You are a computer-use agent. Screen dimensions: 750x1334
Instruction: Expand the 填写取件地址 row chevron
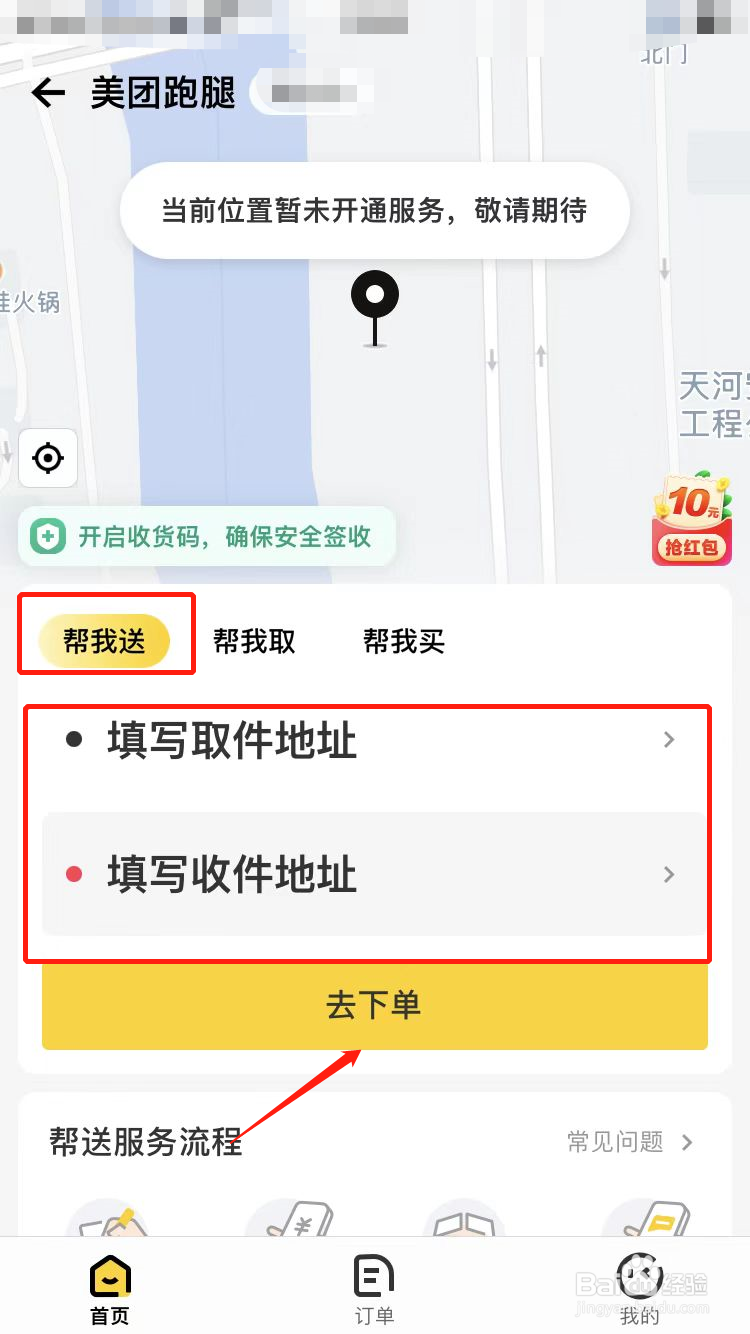pyautogui.click(x=668, y=740)
